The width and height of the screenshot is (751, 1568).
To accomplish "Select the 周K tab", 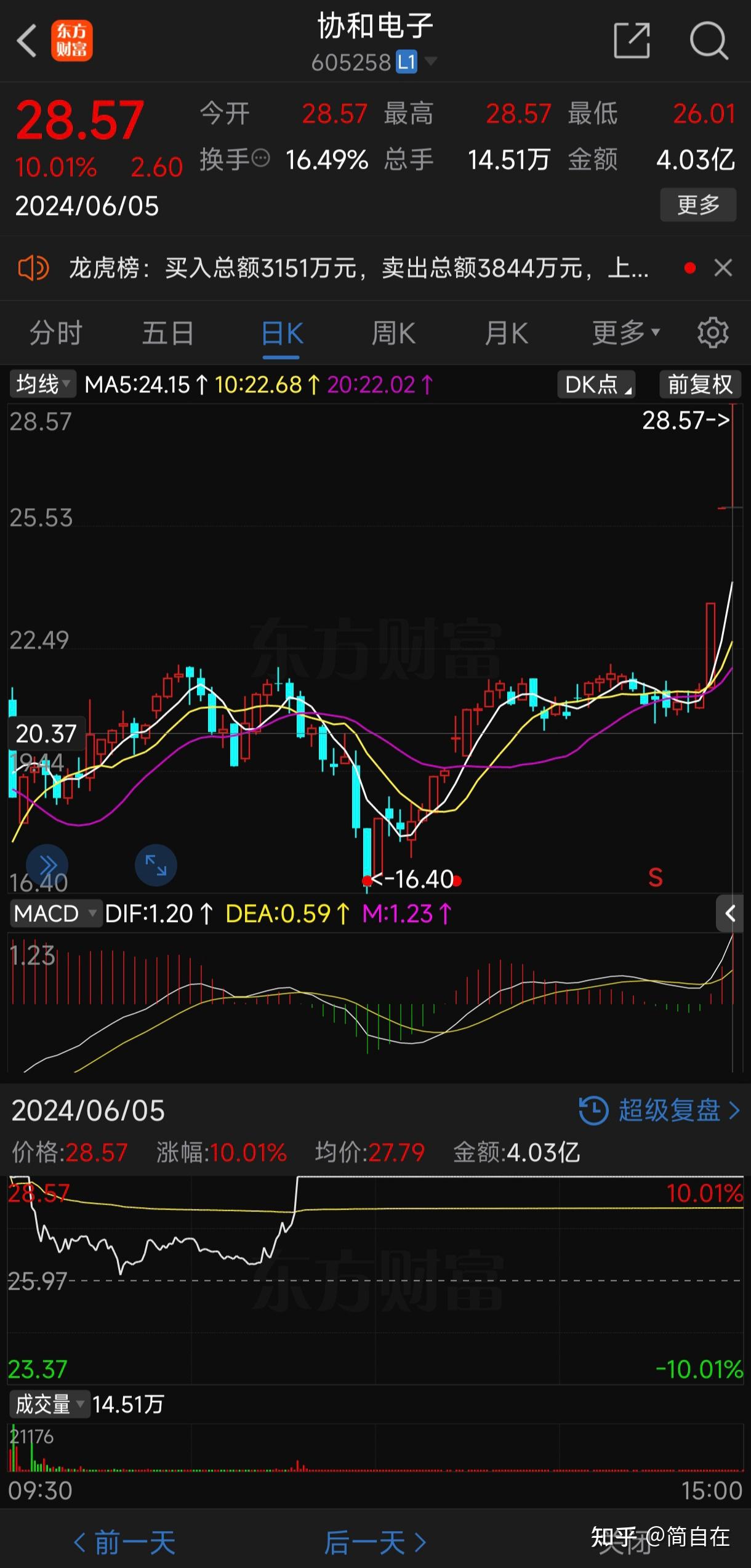I will [393, 333].
